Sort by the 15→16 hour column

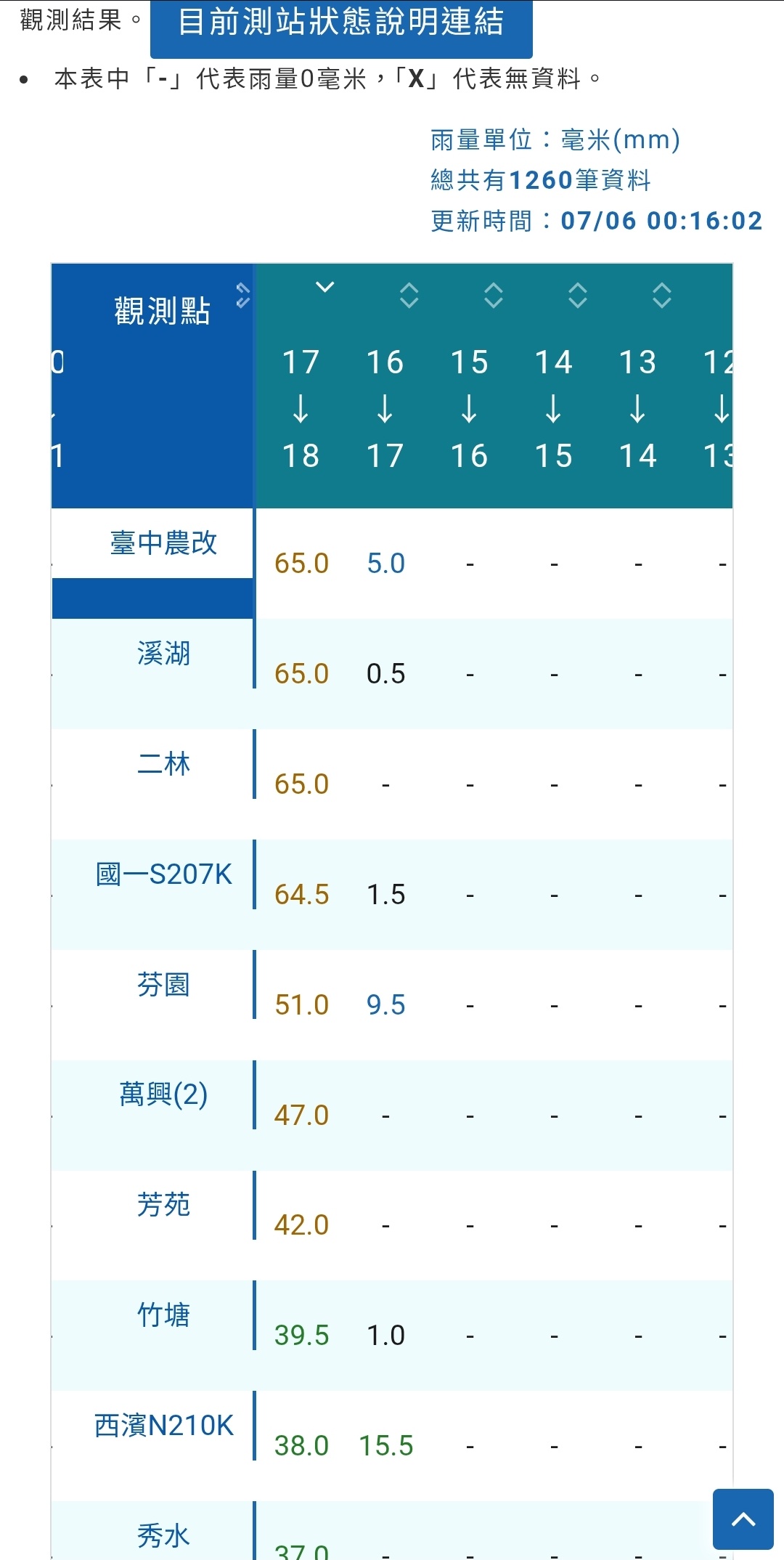[x=494, y=295]
